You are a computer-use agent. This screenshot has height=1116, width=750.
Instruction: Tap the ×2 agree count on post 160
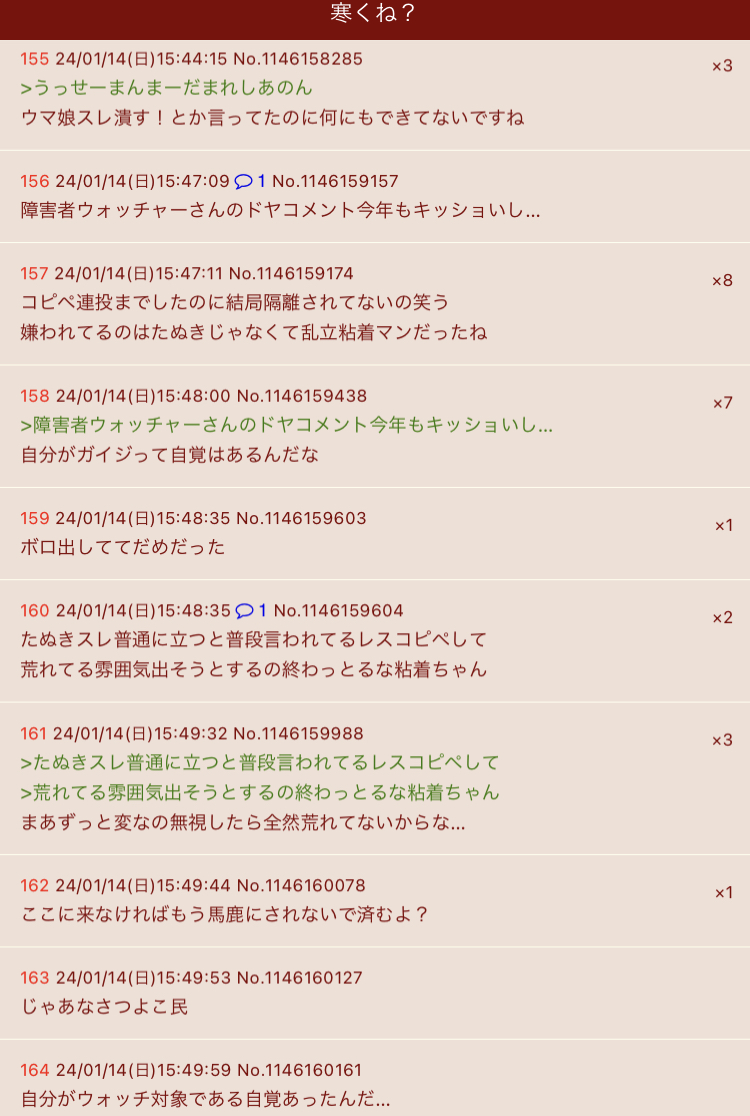pyautogui.click(x=722, y=618)
